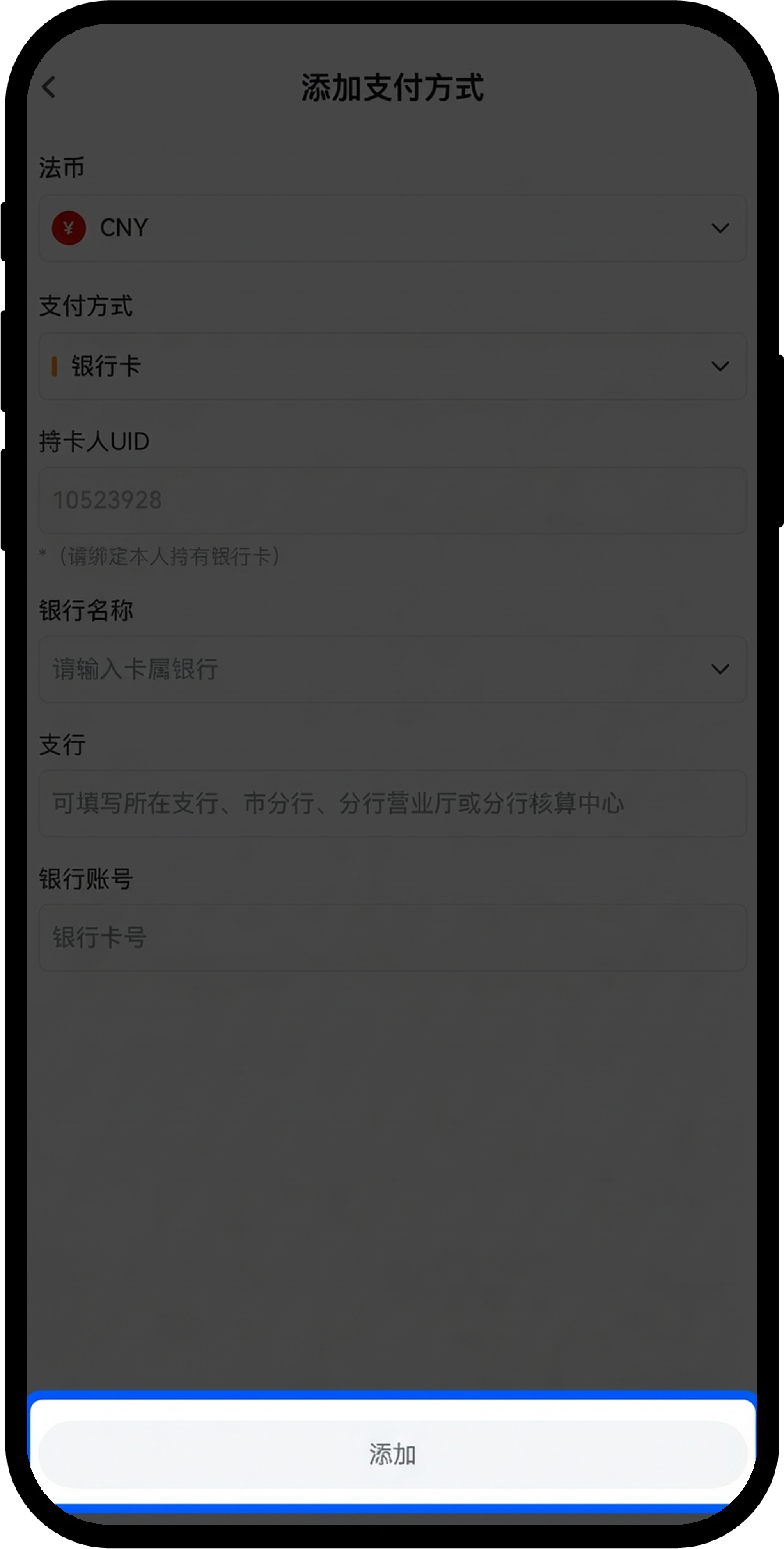
Task: Expand the 银行卡 payment method dropdown
Action: click(392, 366)
